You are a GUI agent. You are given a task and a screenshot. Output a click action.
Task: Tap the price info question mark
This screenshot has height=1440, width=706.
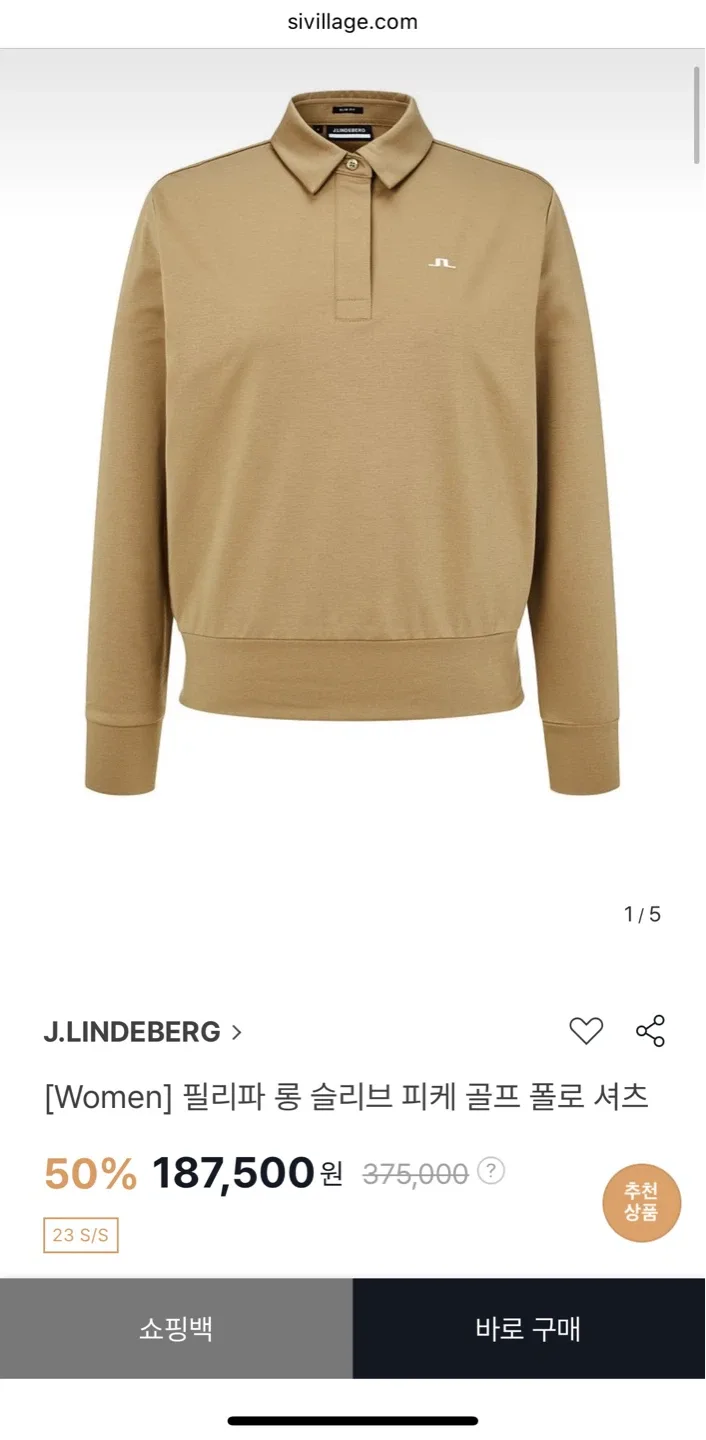490,1171
